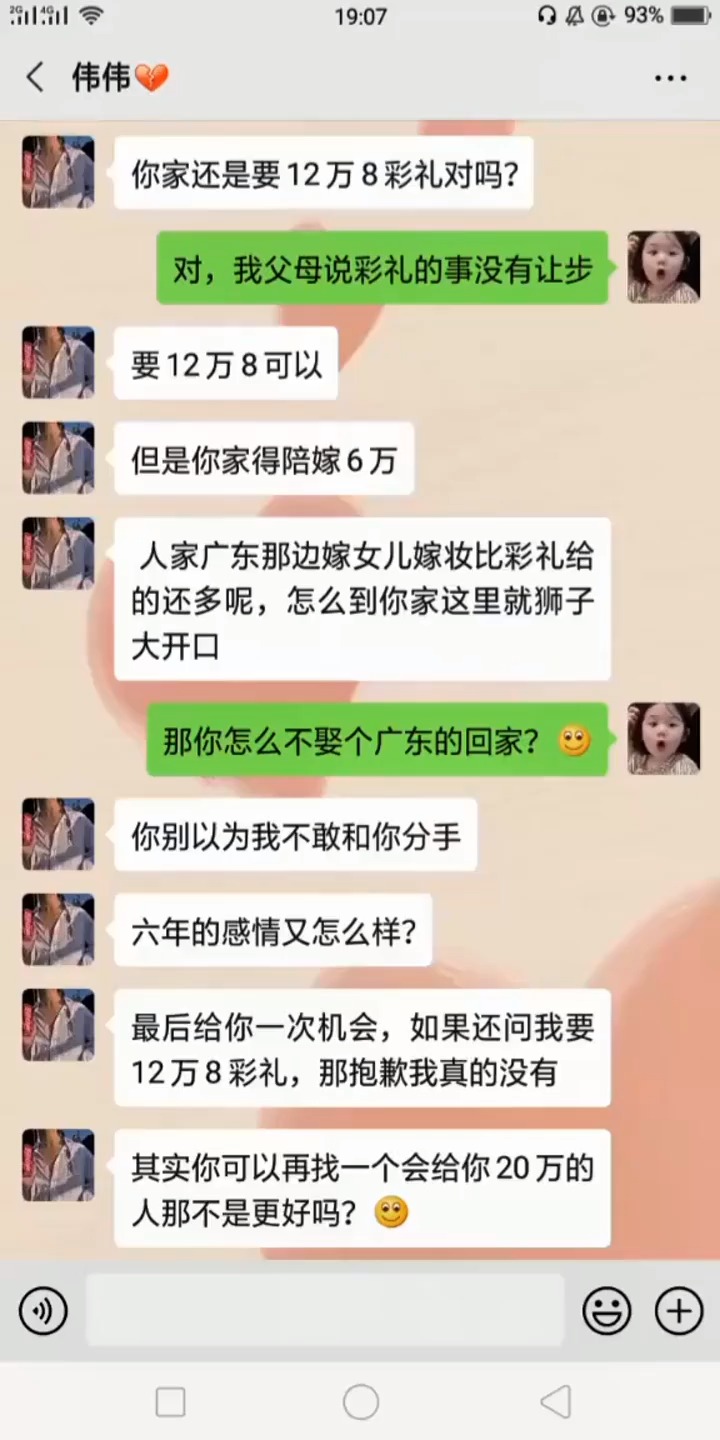Open the plus attachment menu
Image resolution: width=720 pixels, height=1440 pixels.
click(x=679, y=1310)
